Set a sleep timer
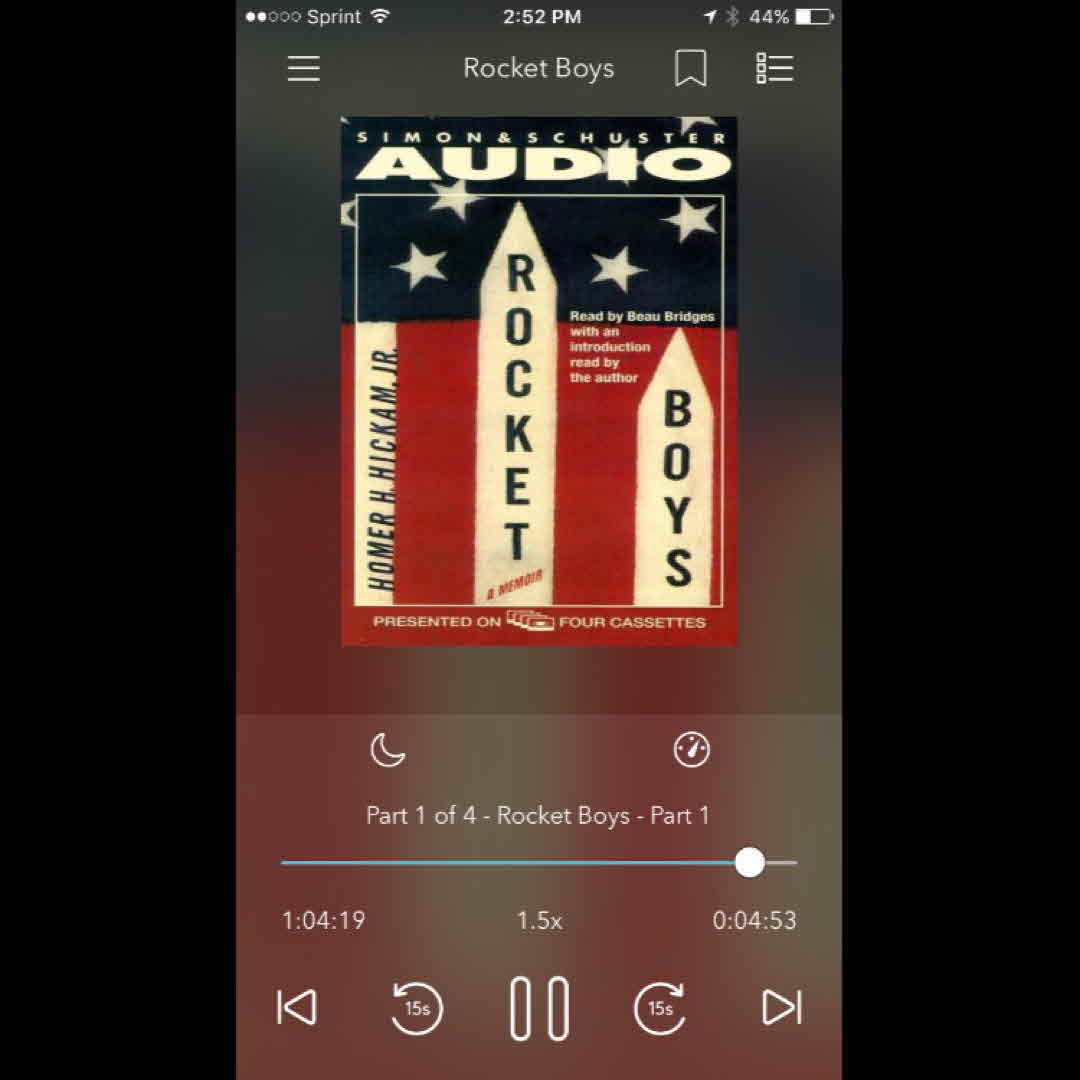 click(388, 750)
